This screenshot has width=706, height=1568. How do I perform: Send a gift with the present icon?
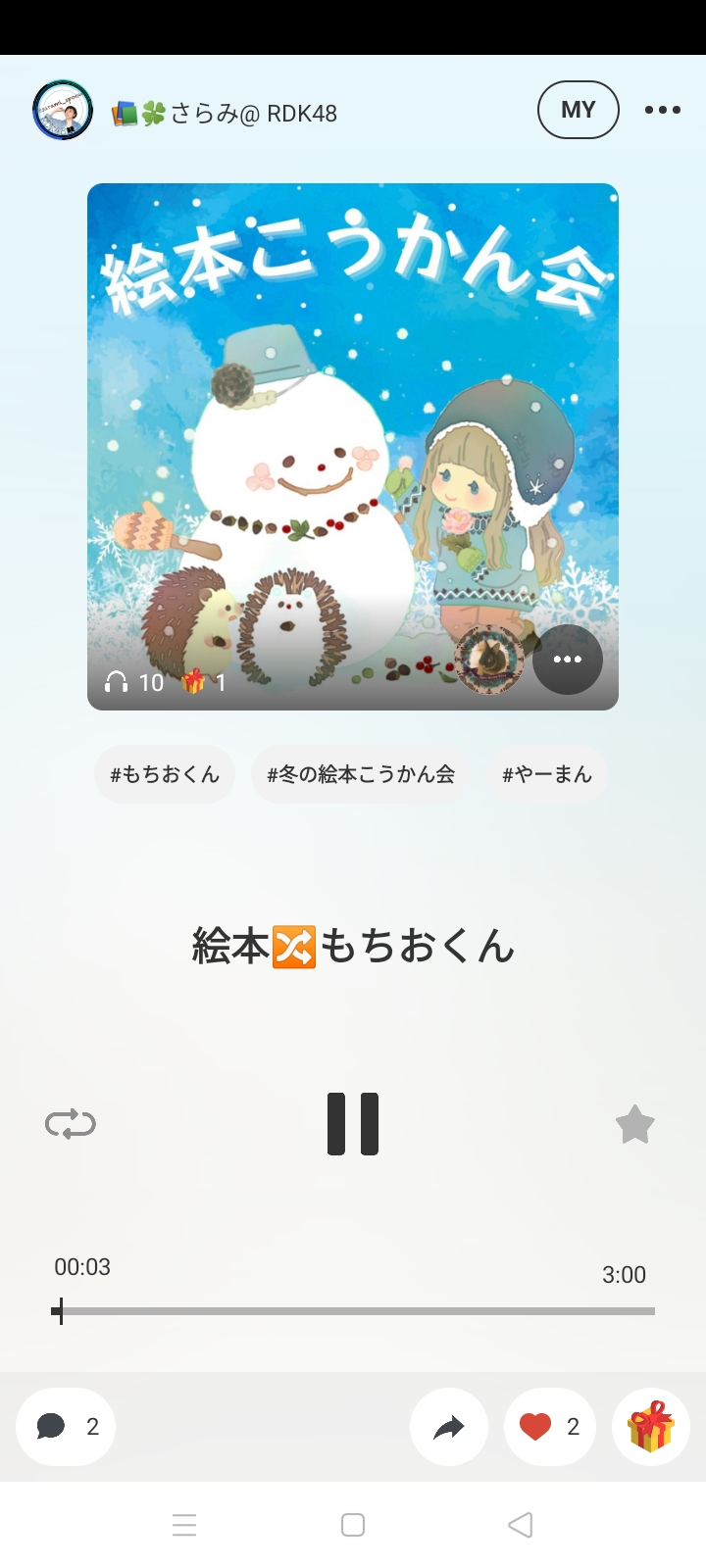click(x=651, y=1427)
